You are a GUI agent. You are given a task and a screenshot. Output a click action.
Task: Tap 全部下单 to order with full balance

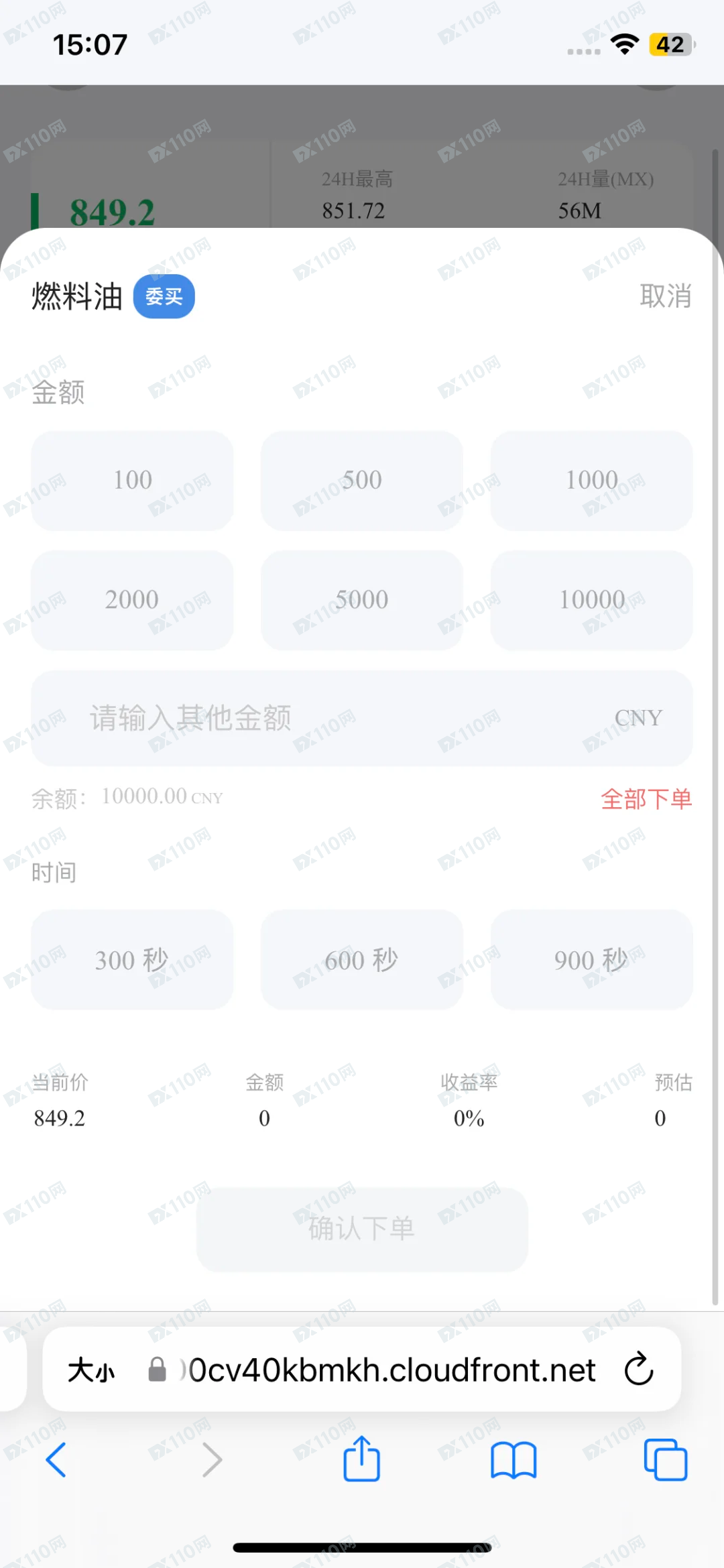pyautogui.click(x=646, y=798)
